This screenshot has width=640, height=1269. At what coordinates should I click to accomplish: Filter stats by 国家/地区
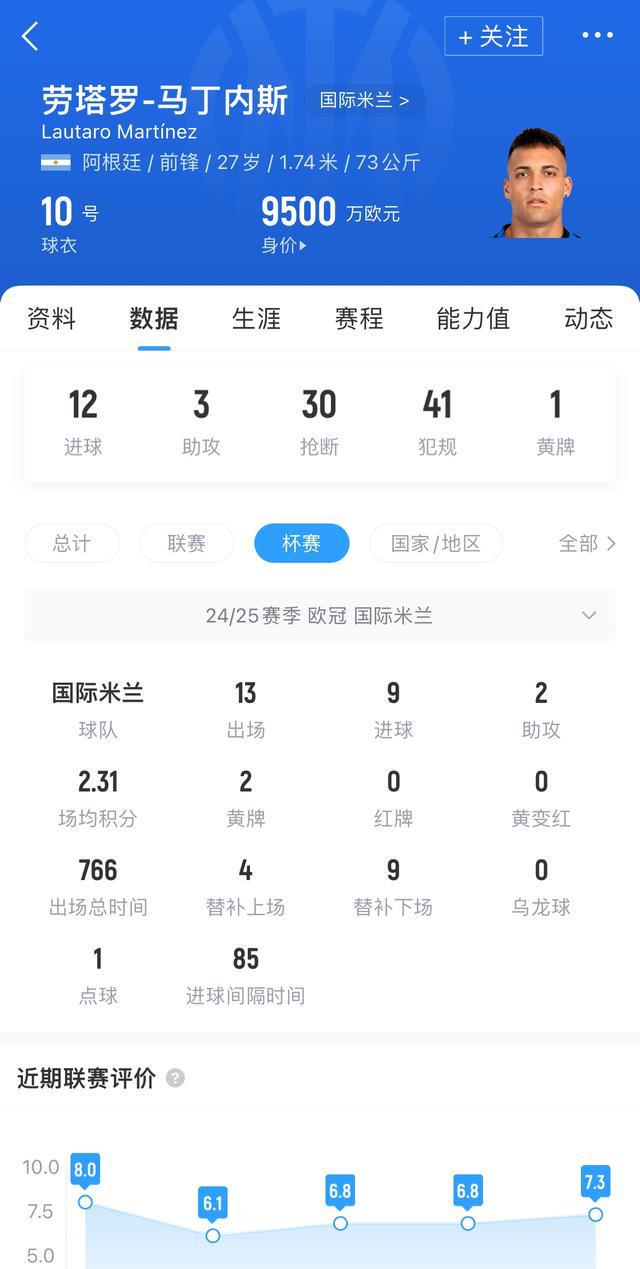click(x=436, y=543)
